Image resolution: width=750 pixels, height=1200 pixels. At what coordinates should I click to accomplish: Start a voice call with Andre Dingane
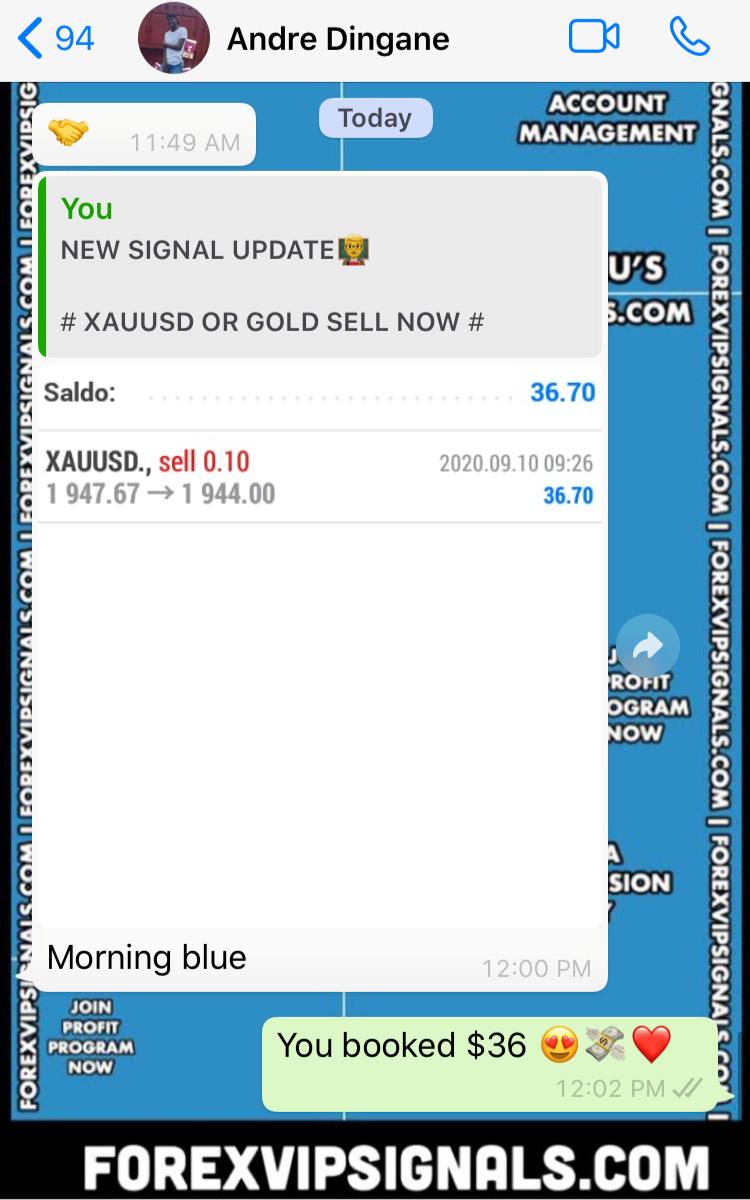pyautogui.click(x=689, y=38)
